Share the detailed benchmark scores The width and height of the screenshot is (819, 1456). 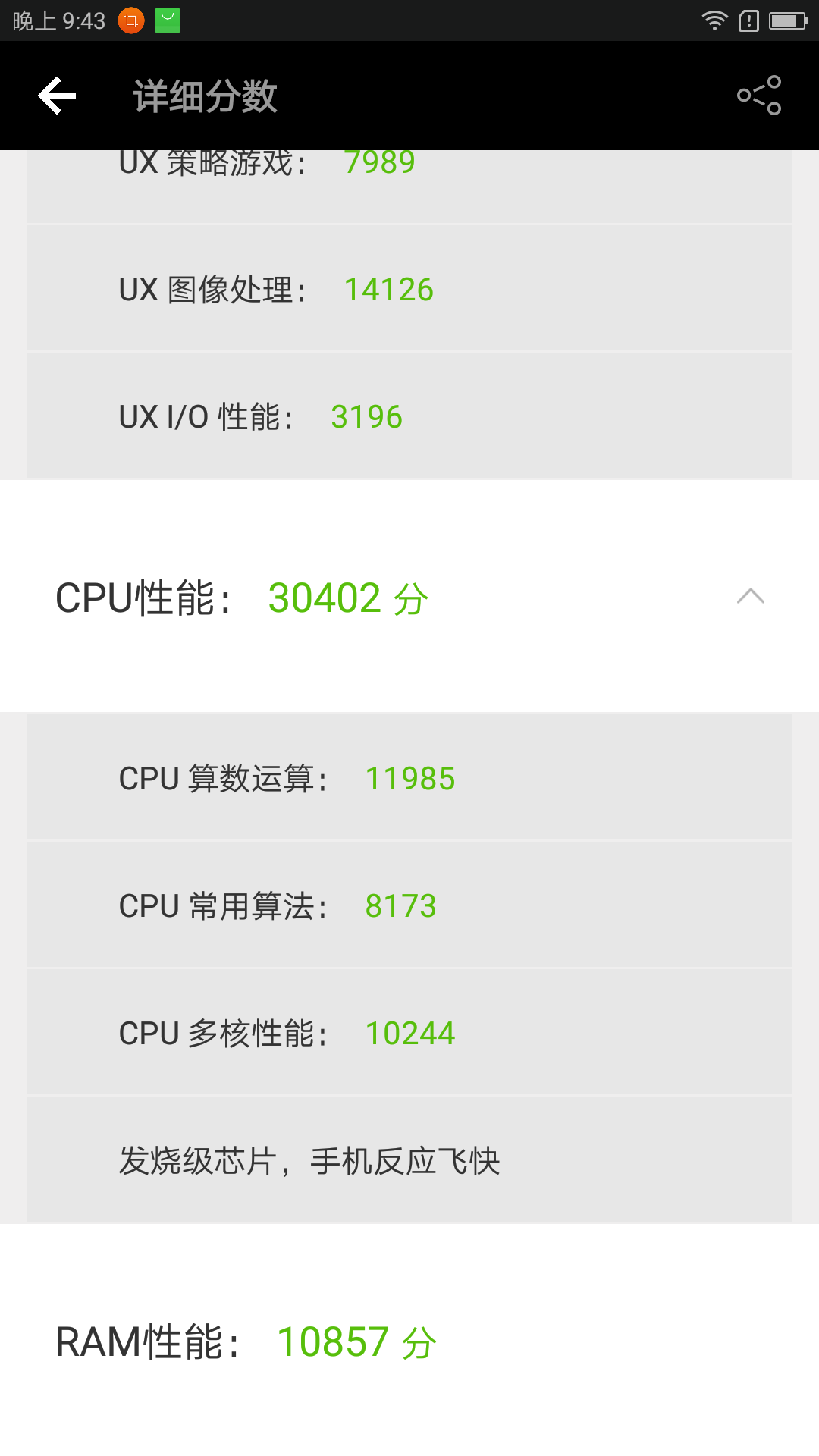coord(759,96)
